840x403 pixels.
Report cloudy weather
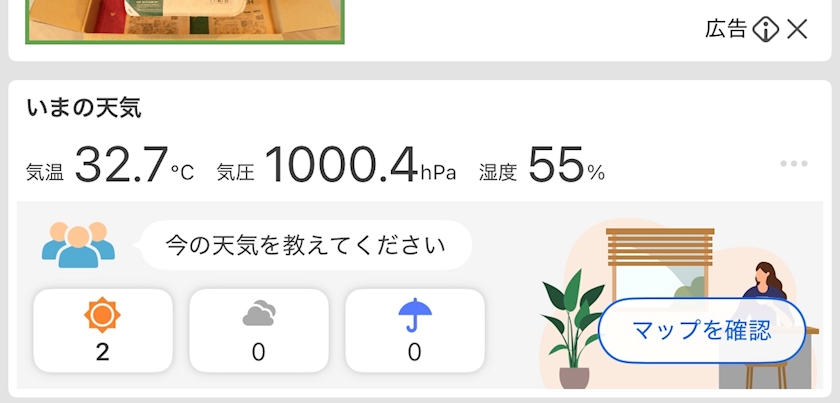tap(259, 331)
